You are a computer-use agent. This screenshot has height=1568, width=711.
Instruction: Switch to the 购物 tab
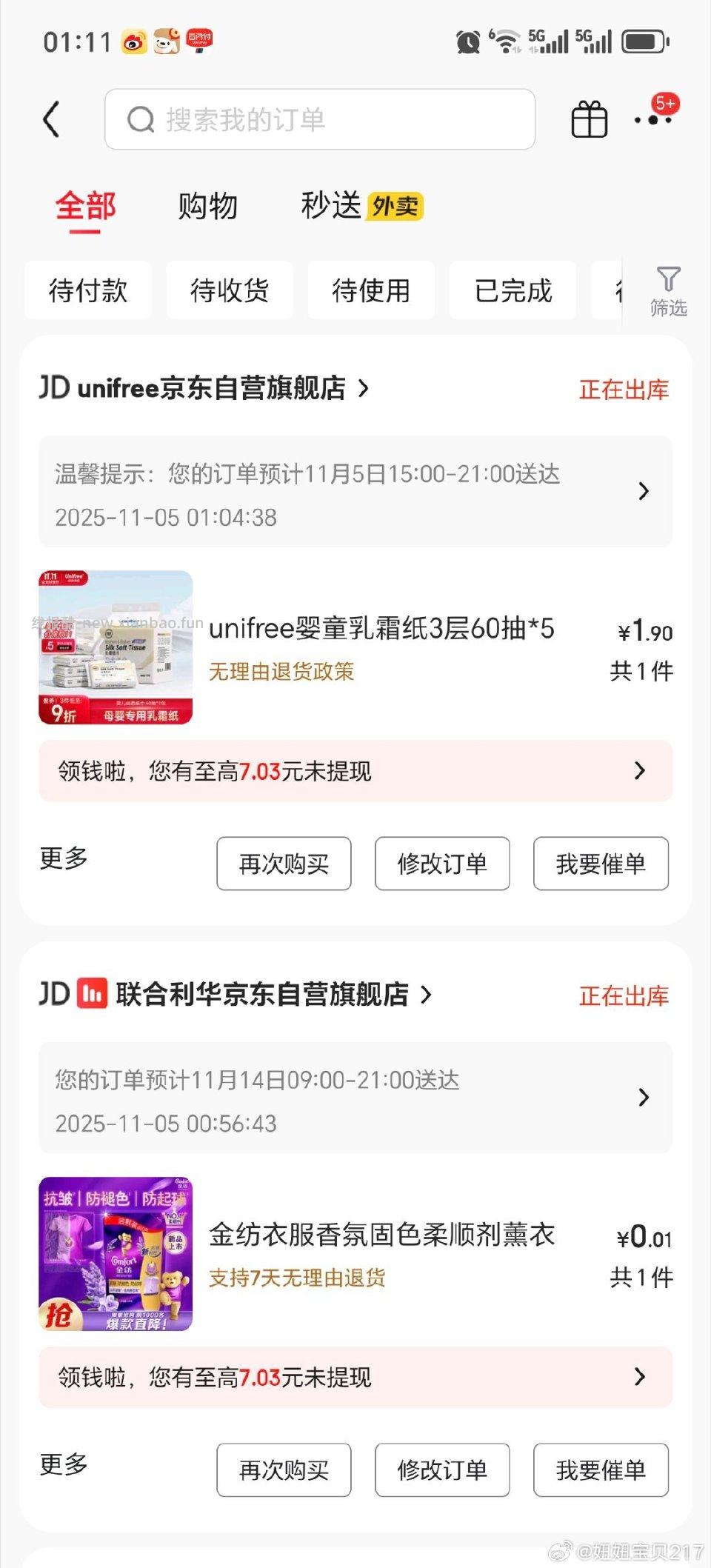(x=207, y=206)
